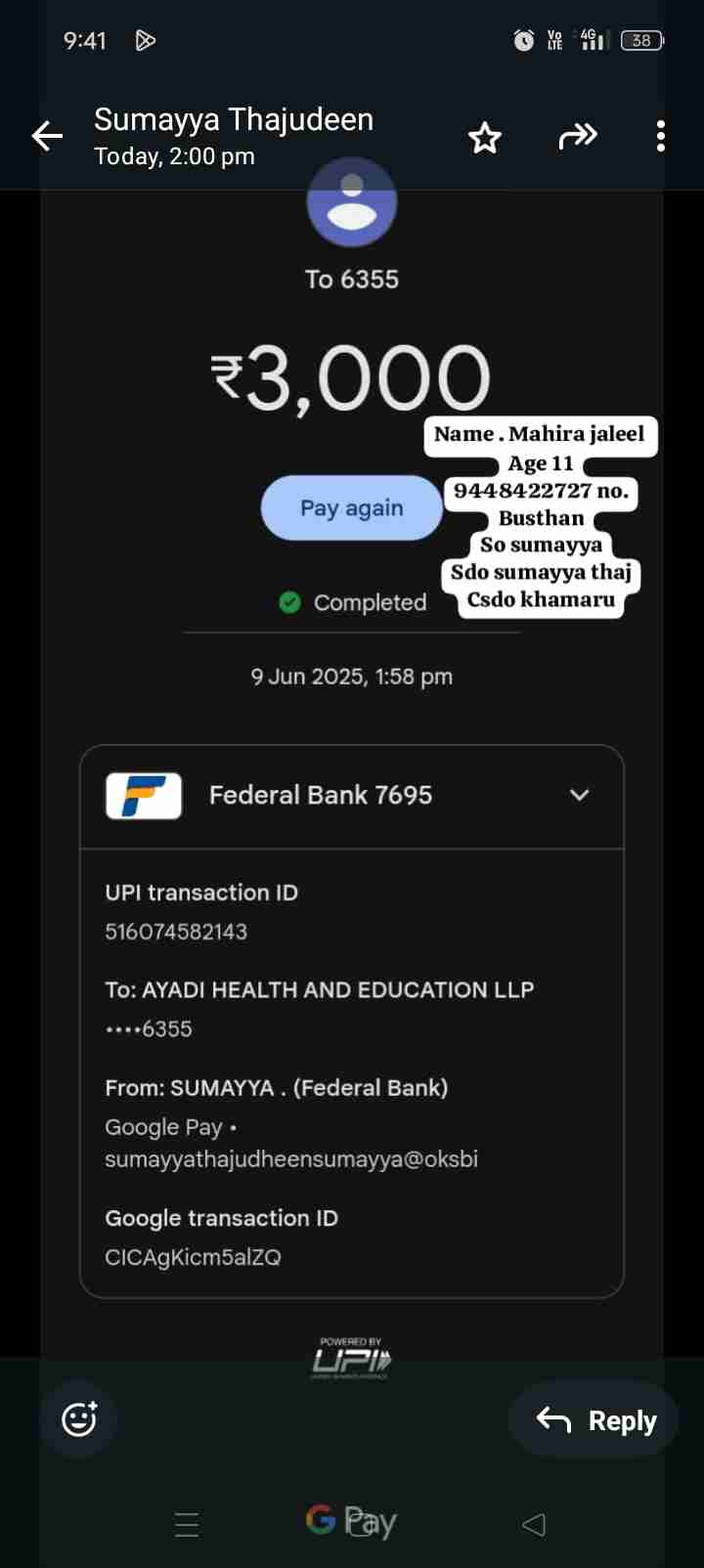Image resolution: width=704 pixels, height=1568 pixels.
Task: Go back from the image viewer
Action: pos(47,136)
